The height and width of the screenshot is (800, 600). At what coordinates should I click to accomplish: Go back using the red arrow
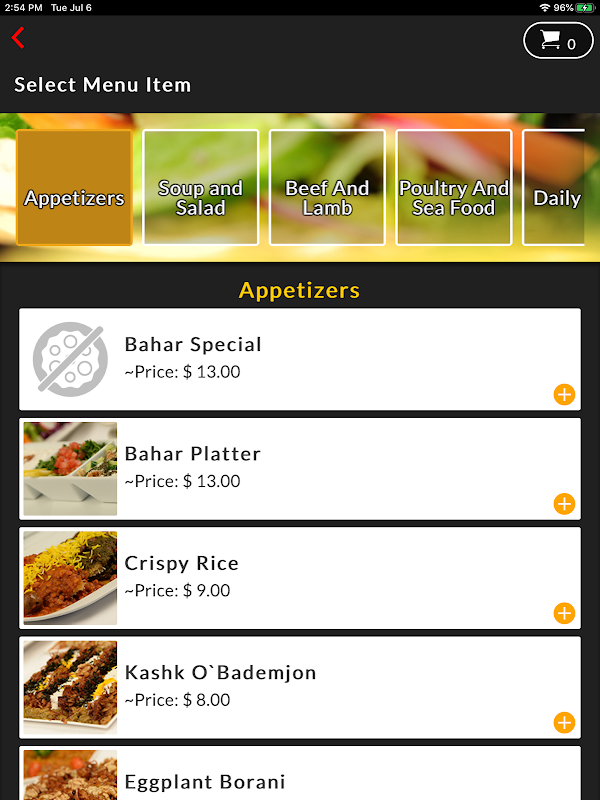coord(18,39)
